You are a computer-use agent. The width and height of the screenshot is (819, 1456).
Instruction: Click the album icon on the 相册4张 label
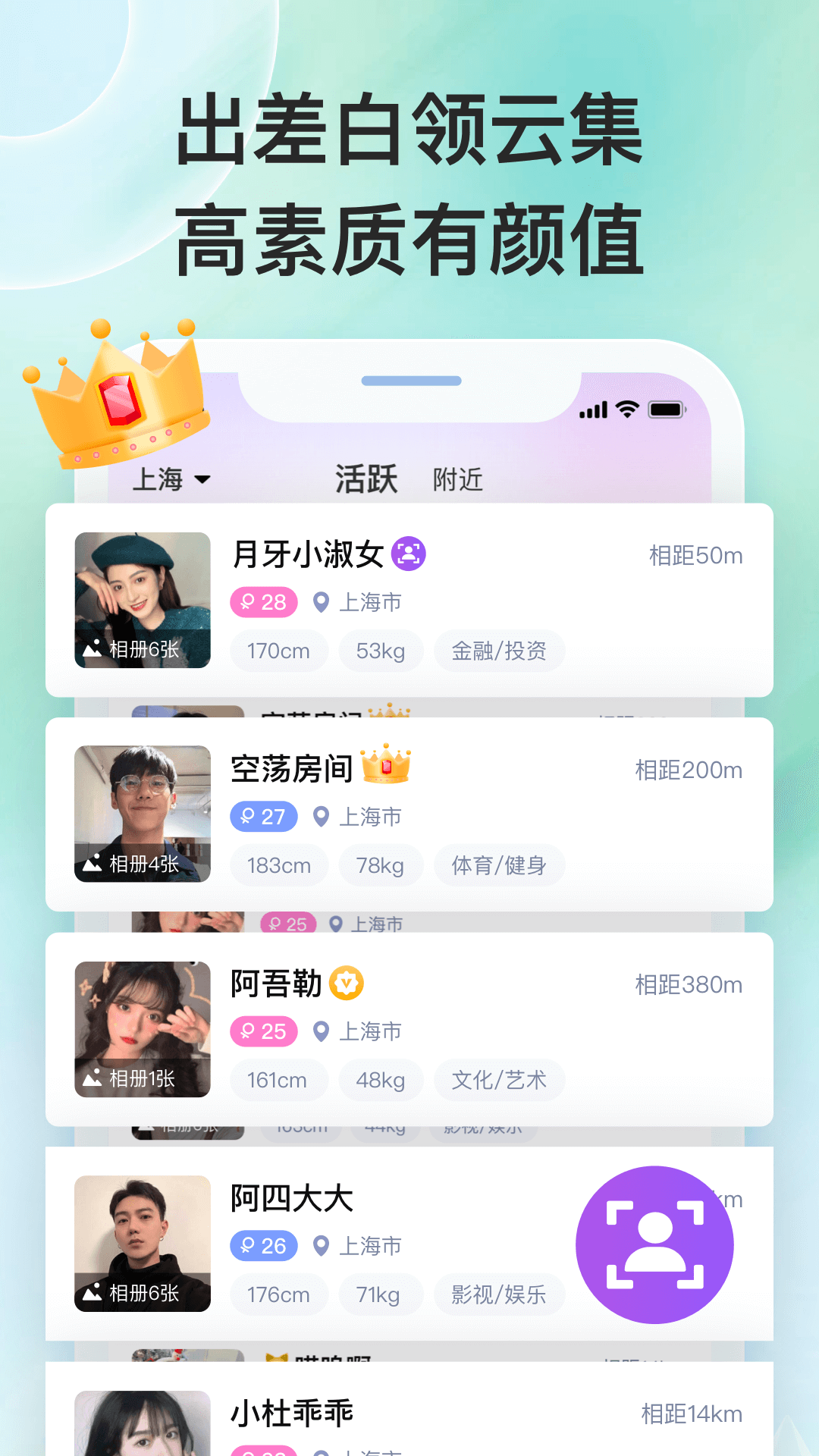click(91, 864)
